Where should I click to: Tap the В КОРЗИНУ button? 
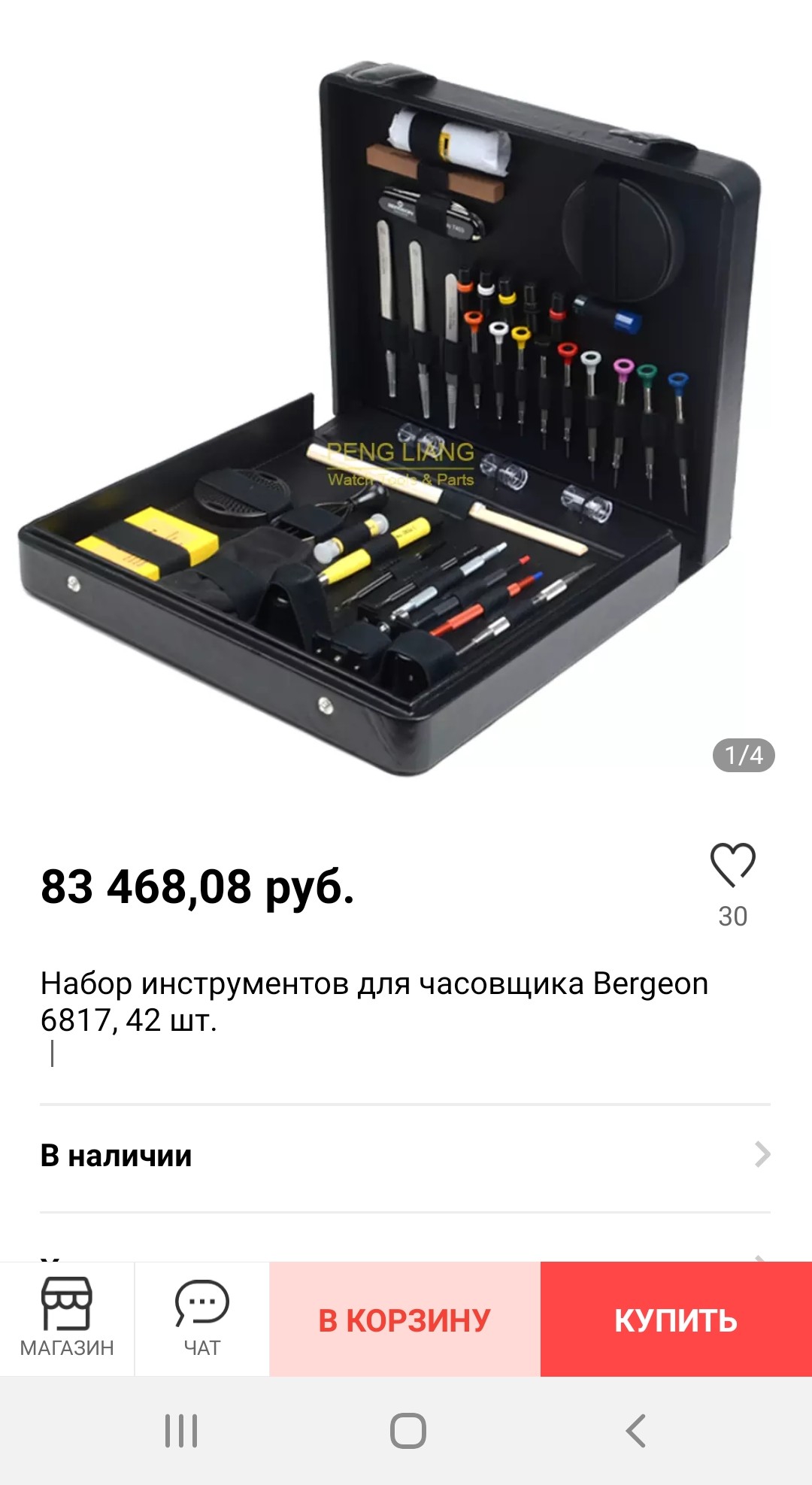(x=404, y=1320)
